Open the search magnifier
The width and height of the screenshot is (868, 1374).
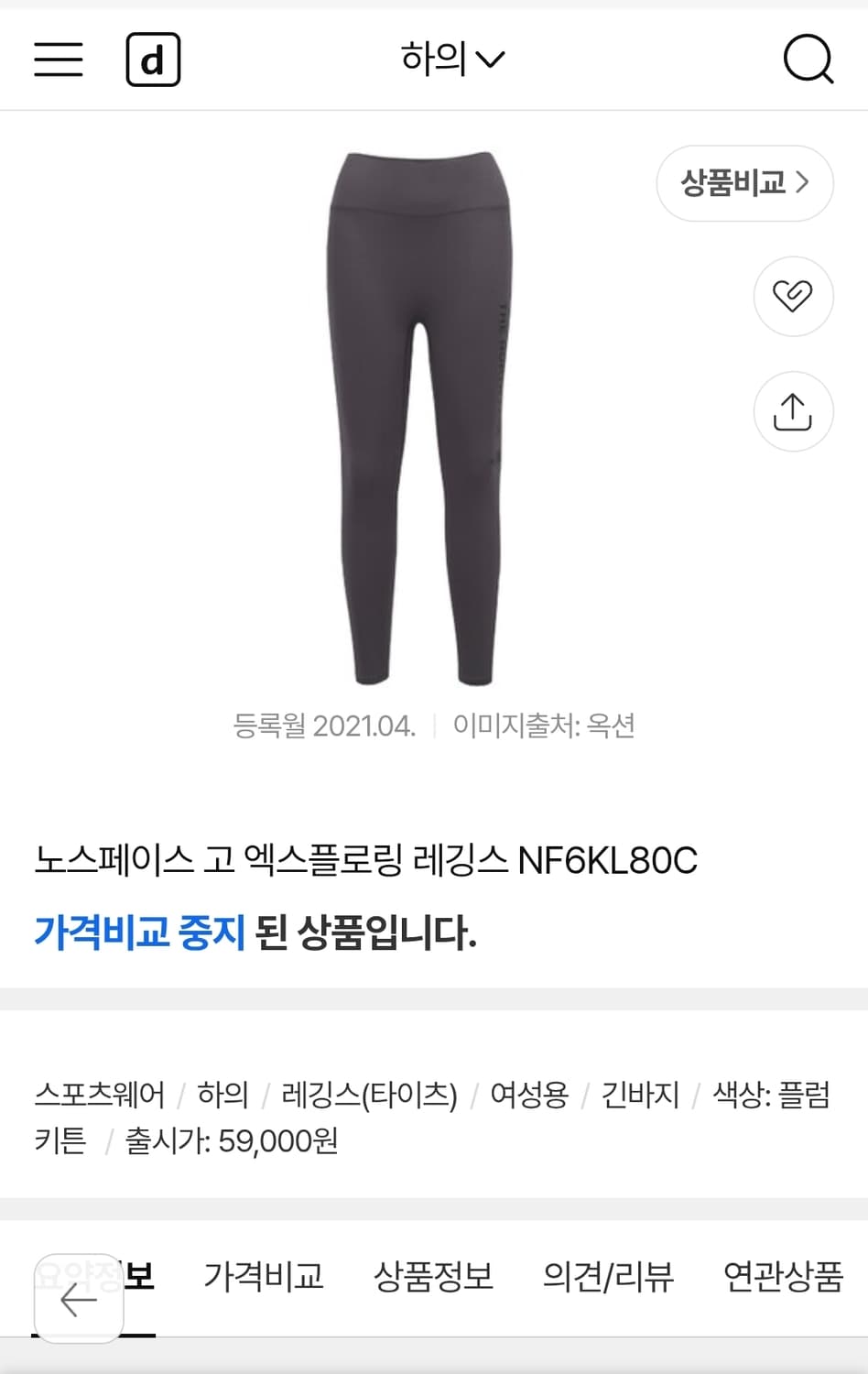805,59
